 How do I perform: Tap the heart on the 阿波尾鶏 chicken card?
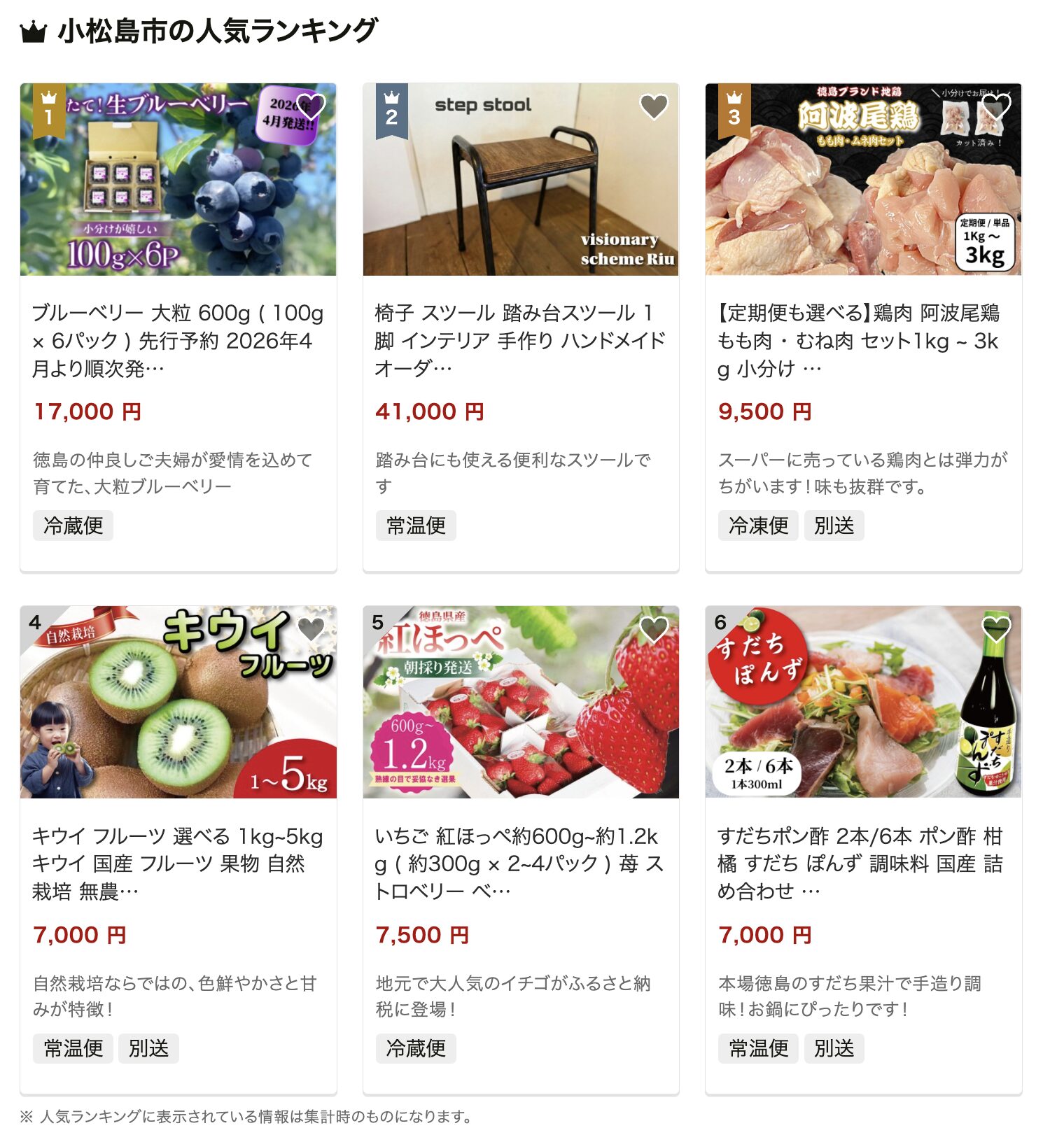(x=996, y=106)
